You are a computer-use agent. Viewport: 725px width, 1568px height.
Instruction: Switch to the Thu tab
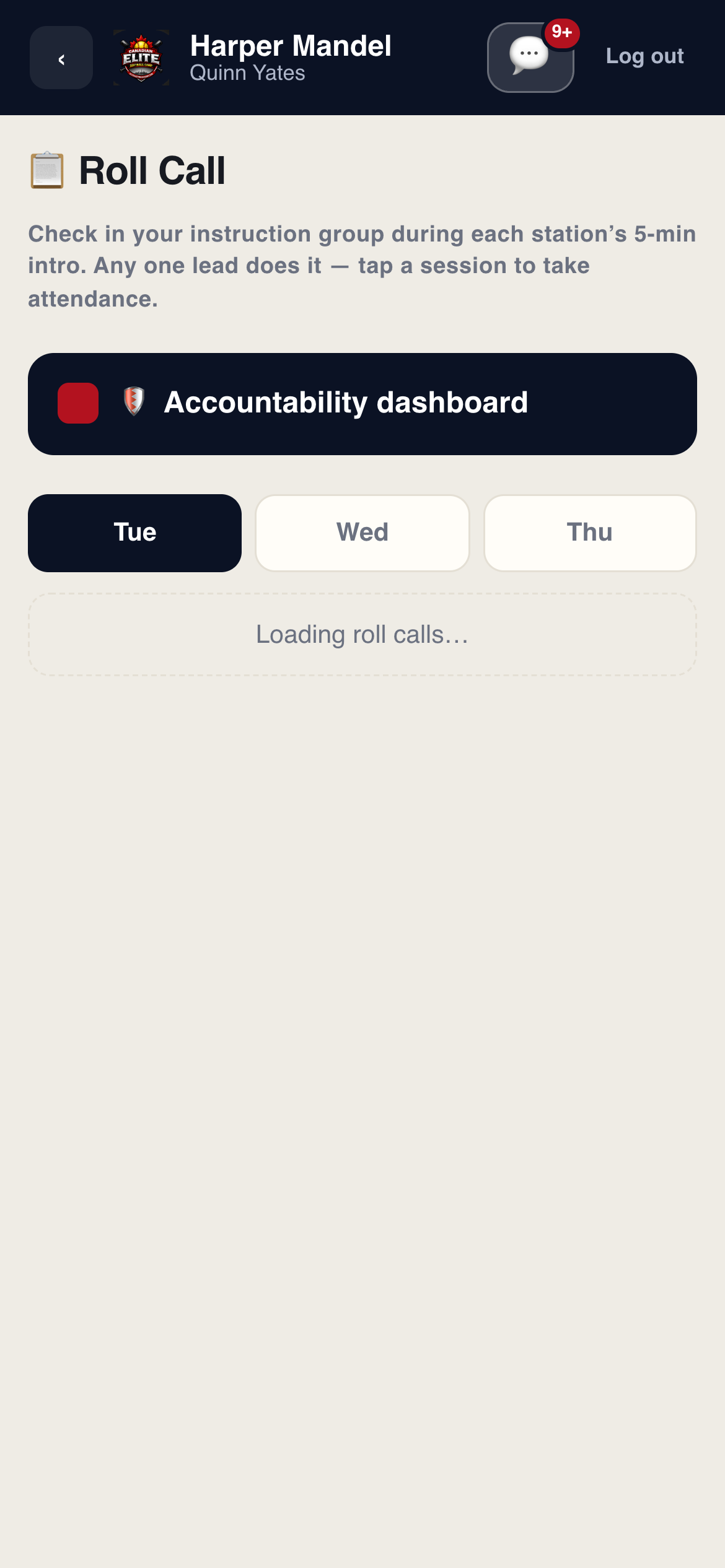tap(590, 533)
